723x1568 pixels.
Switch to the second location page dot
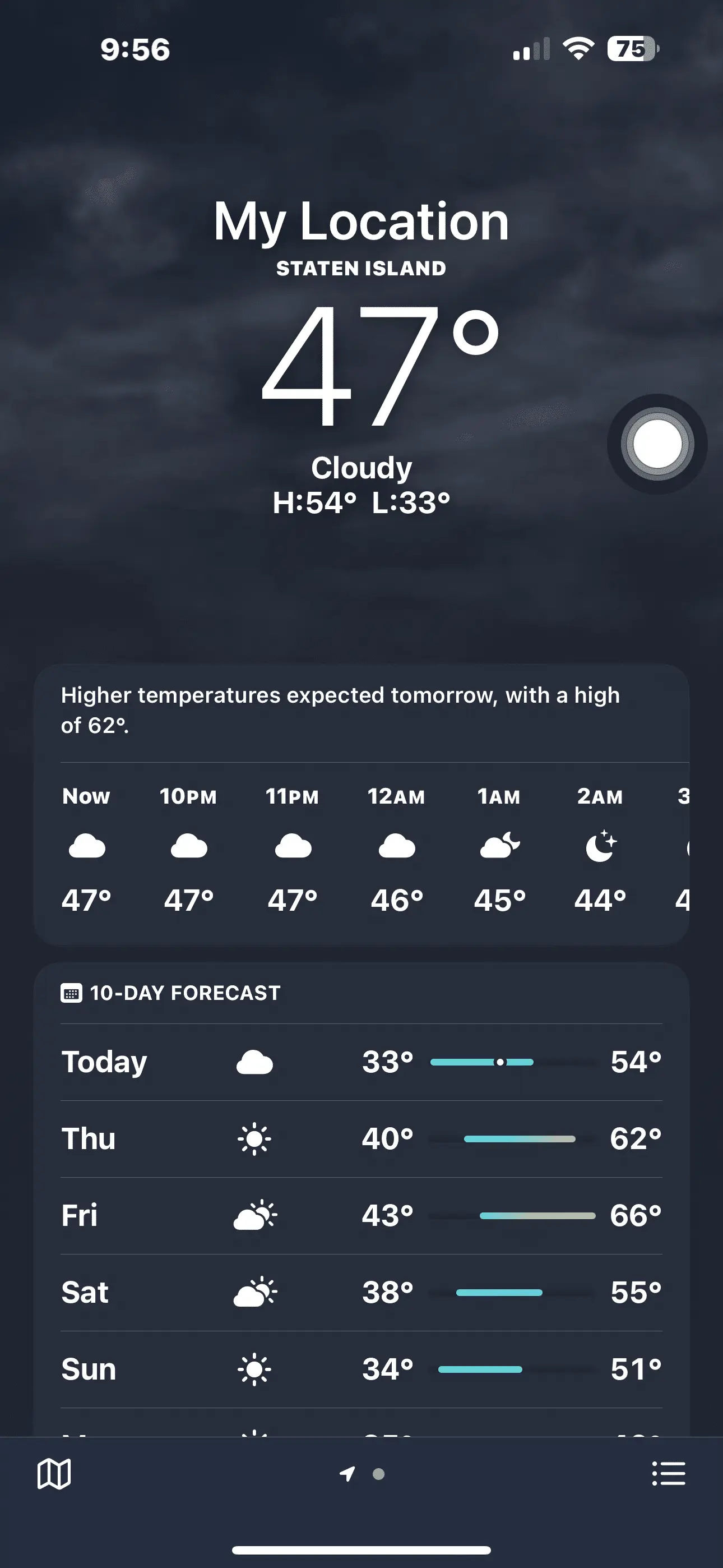(x=378, y=1474)
